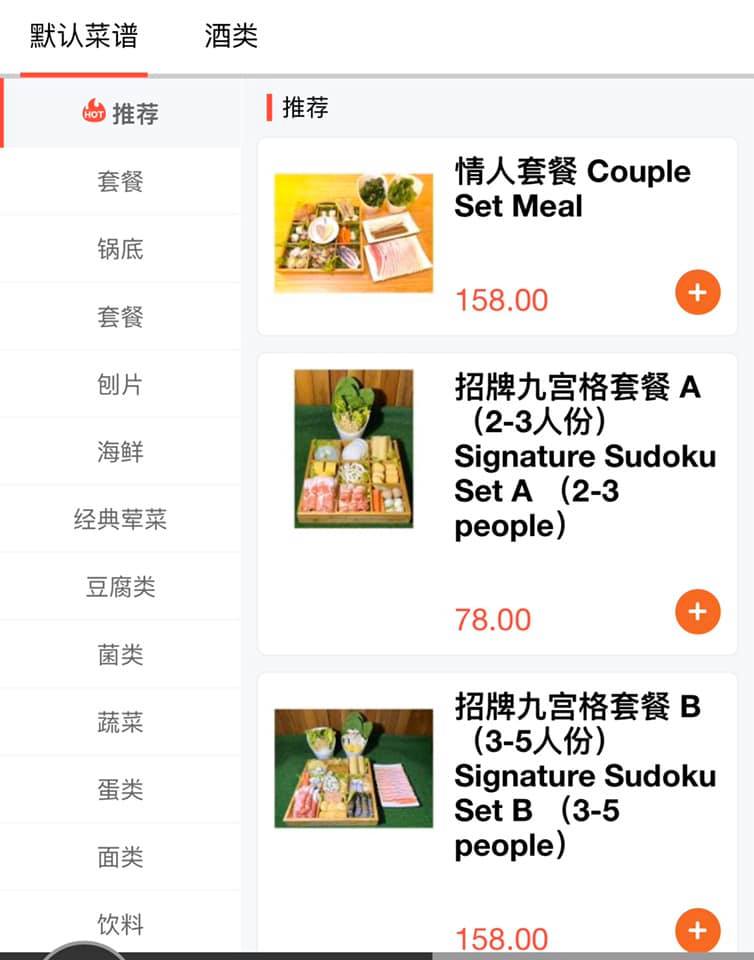Add Signature Sudoku Set B to order
Viewport: 754px width, 960px height.
[x=697, y=930]
